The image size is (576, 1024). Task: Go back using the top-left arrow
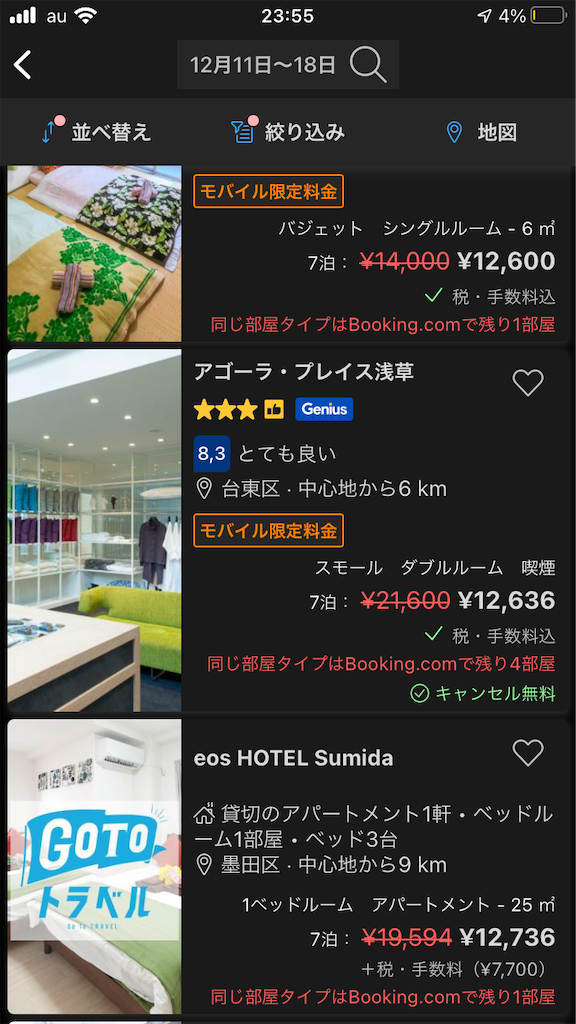pyautogui.click(x=23, y=65)
